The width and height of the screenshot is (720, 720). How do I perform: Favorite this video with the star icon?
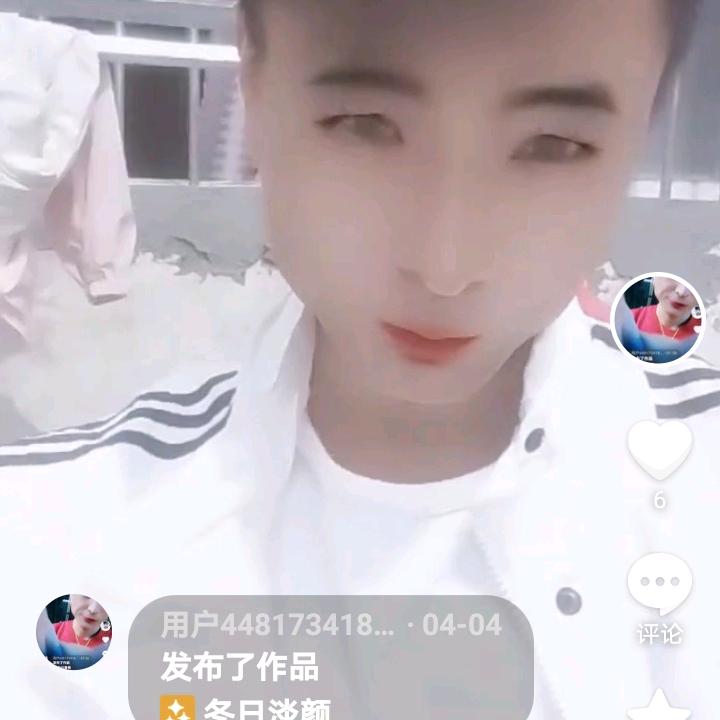point(662,704)
